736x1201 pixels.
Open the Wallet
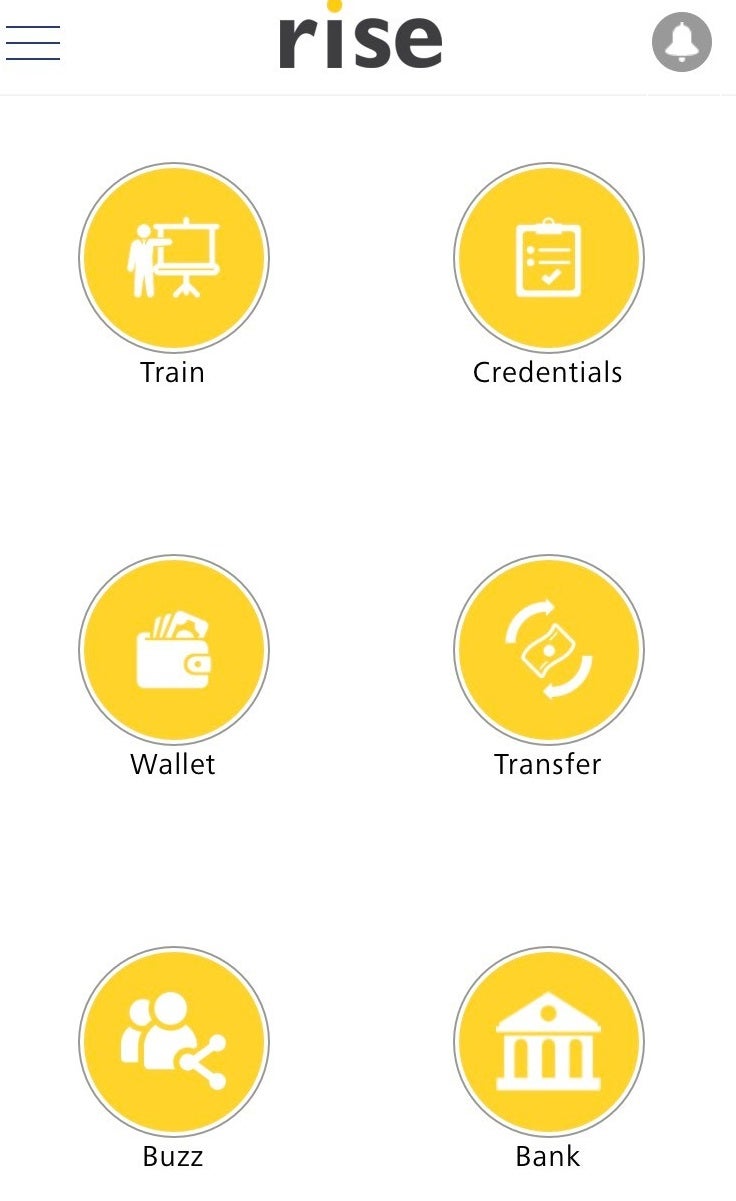point(173,650)
